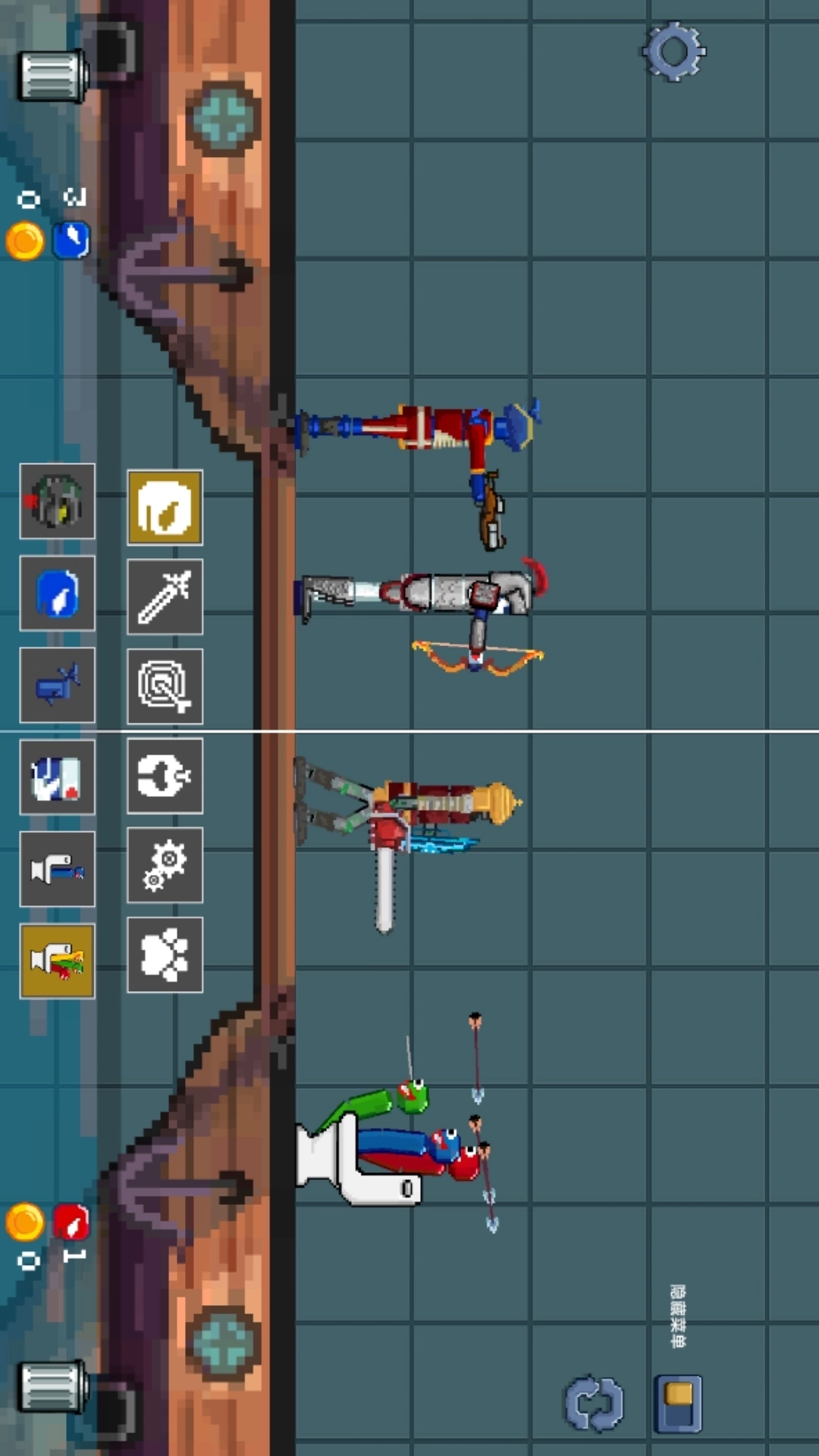Pick the blue and white card item
Image resolution: width=819 pixels, height=1456 pixels.
(57, 777)
